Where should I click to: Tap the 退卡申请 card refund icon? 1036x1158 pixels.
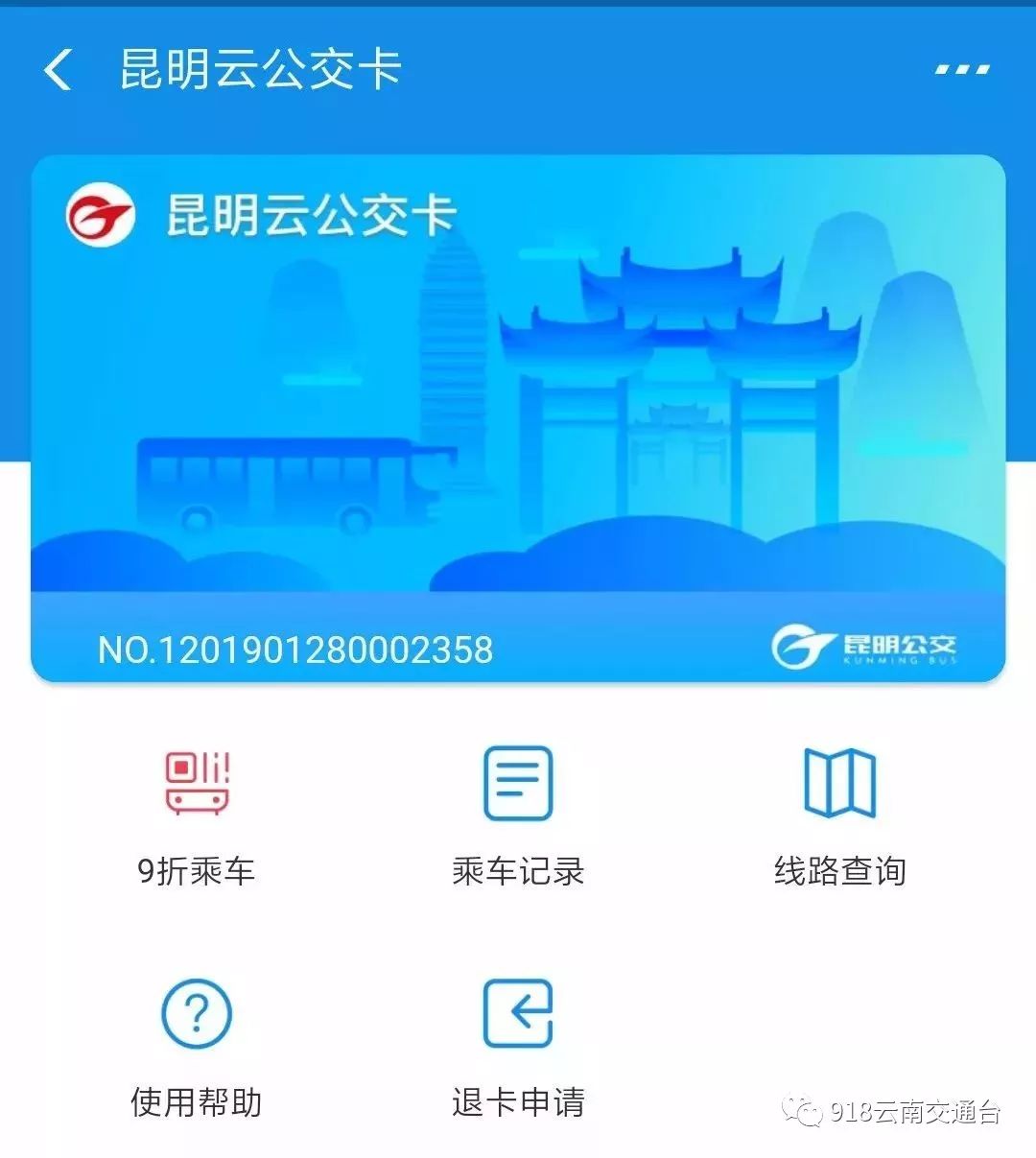518,1010
